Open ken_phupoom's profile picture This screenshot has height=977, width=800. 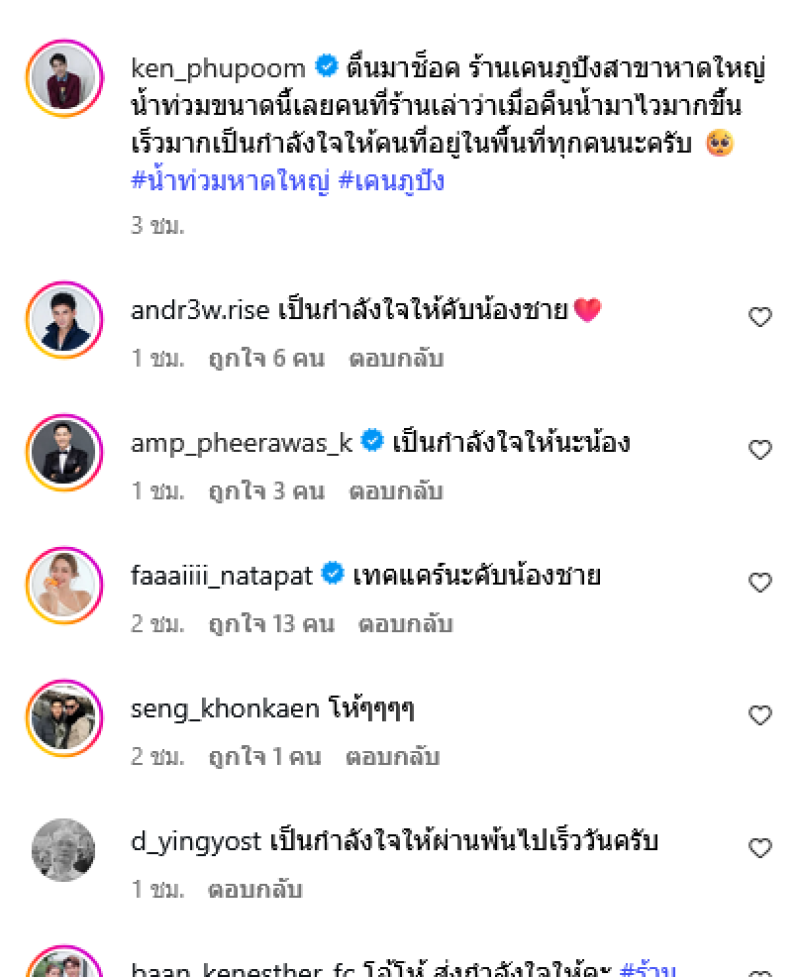(x=65, y=77)
